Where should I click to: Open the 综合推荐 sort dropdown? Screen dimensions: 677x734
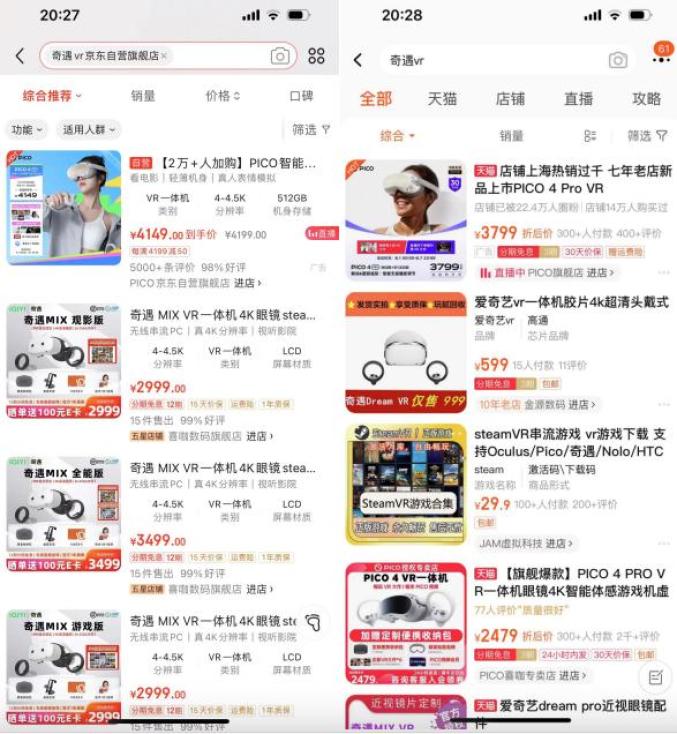tap(52, 96)
